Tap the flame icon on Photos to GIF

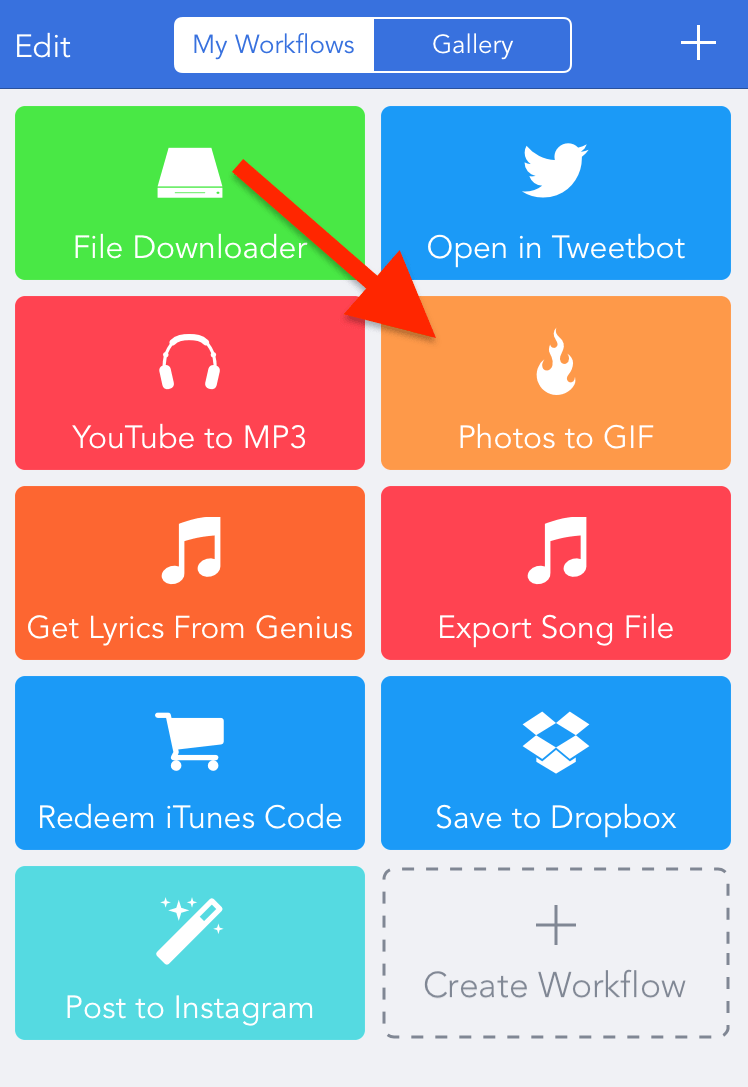click(x=556, y=364)
